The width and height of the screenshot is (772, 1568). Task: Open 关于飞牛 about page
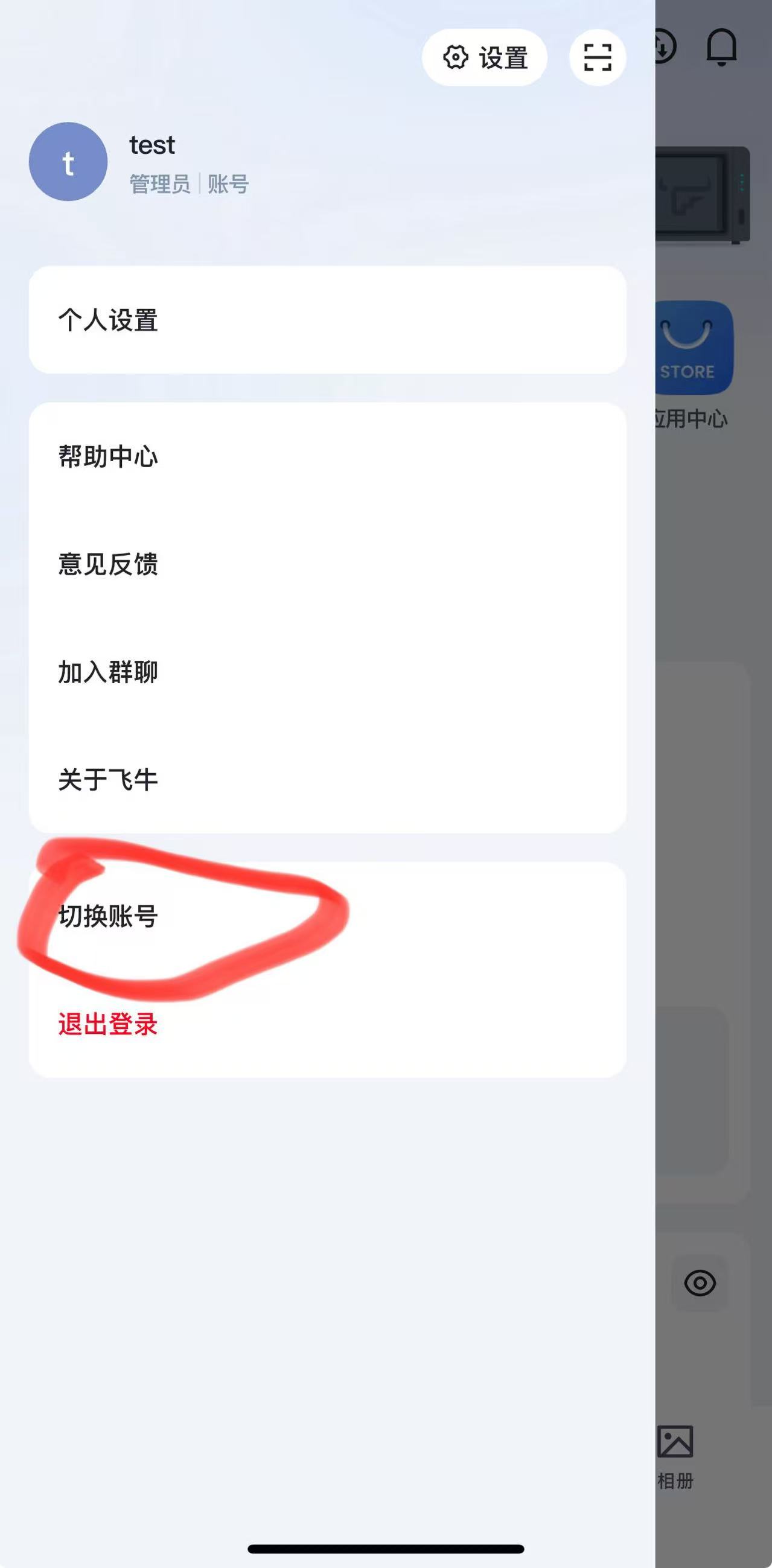327,780
